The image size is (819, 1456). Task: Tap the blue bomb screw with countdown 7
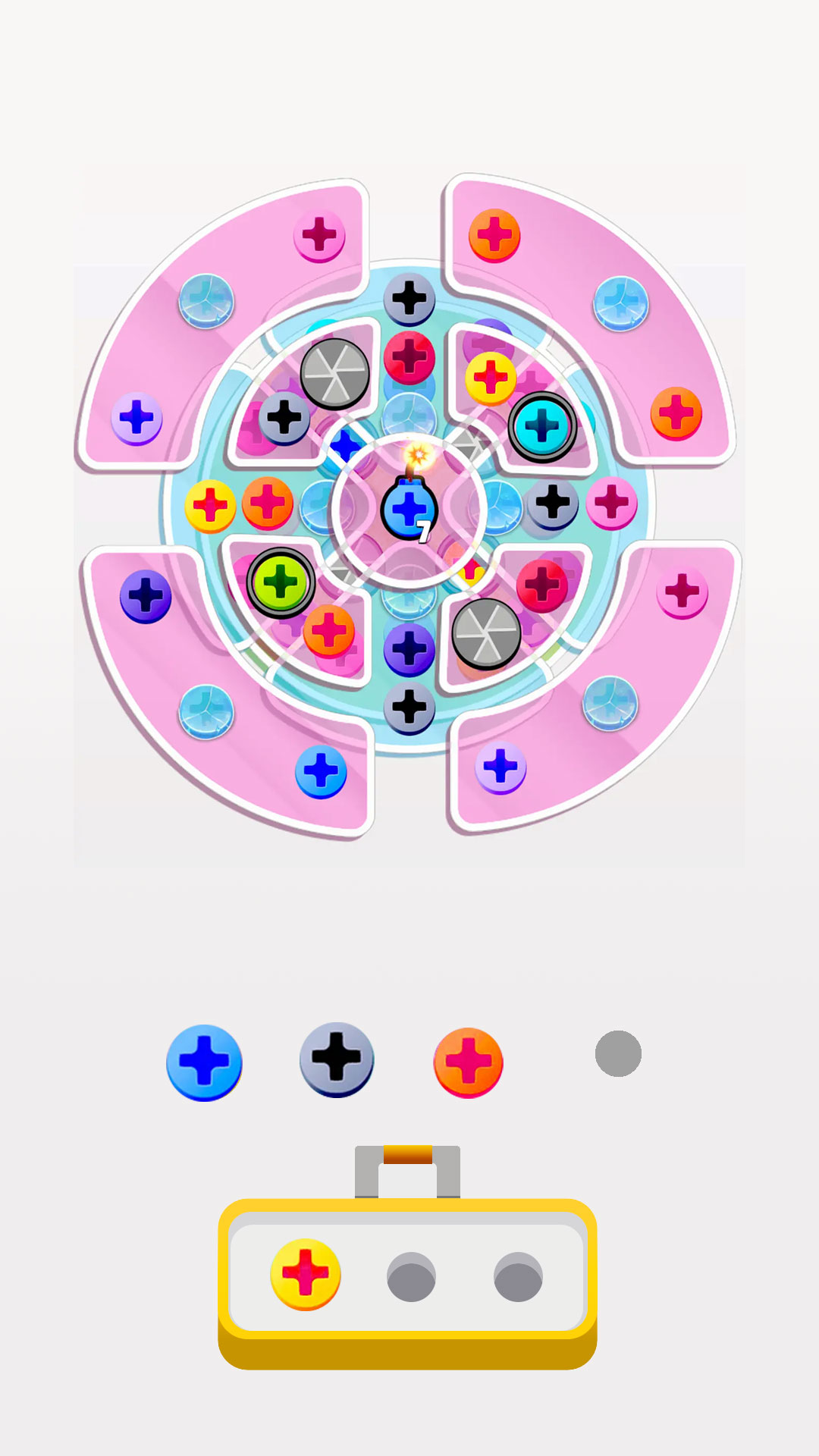pyautogui.click(x=409, y=508)
